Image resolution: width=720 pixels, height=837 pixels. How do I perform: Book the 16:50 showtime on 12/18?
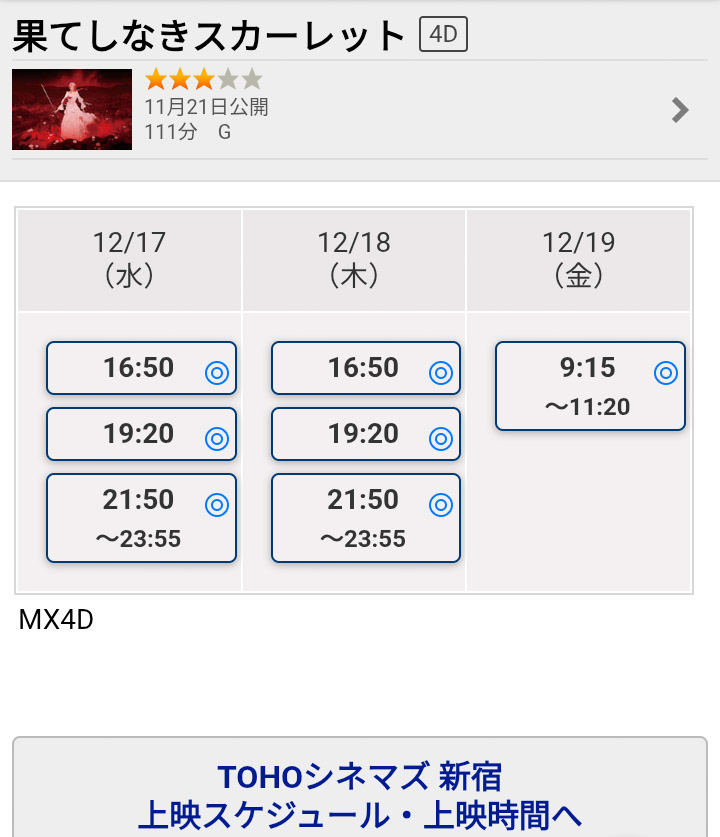366,368
